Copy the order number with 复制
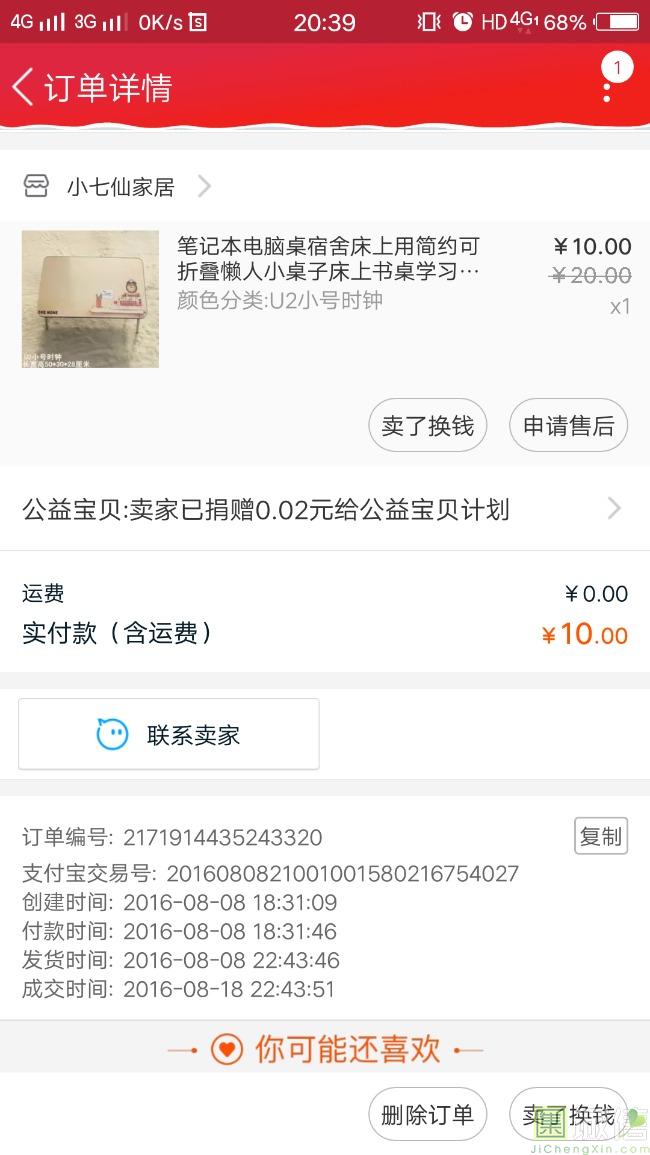Viewport: 650px width, 1155px height. click(600, 837)
